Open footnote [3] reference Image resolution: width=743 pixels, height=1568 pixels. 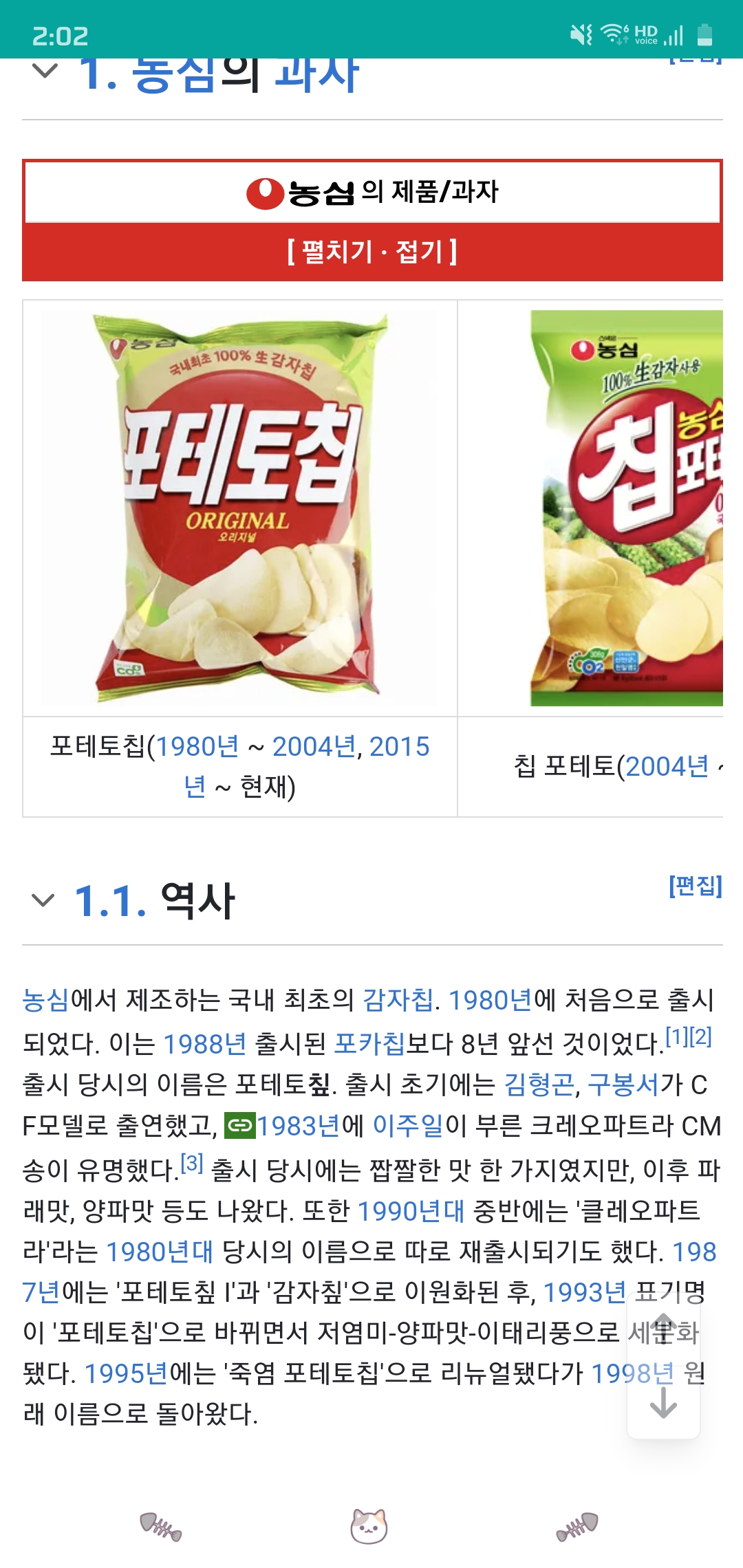click(192, 1164)
